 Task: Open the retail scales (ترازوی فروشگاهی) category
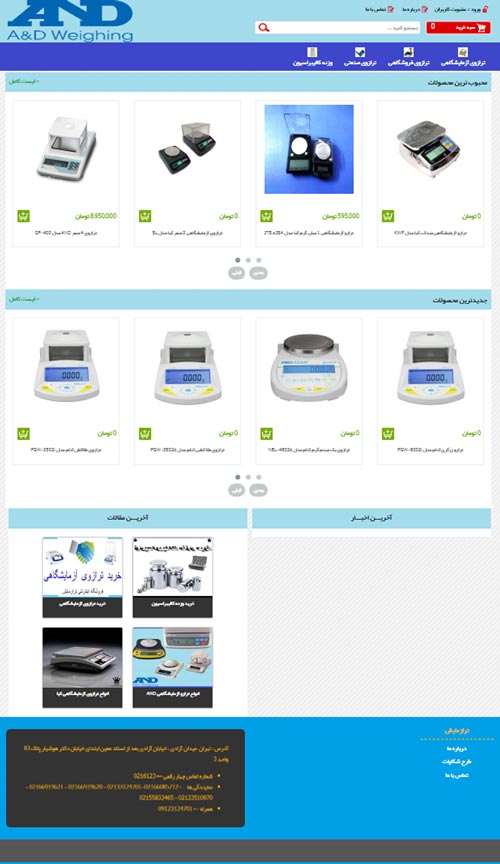coord(408,57)
